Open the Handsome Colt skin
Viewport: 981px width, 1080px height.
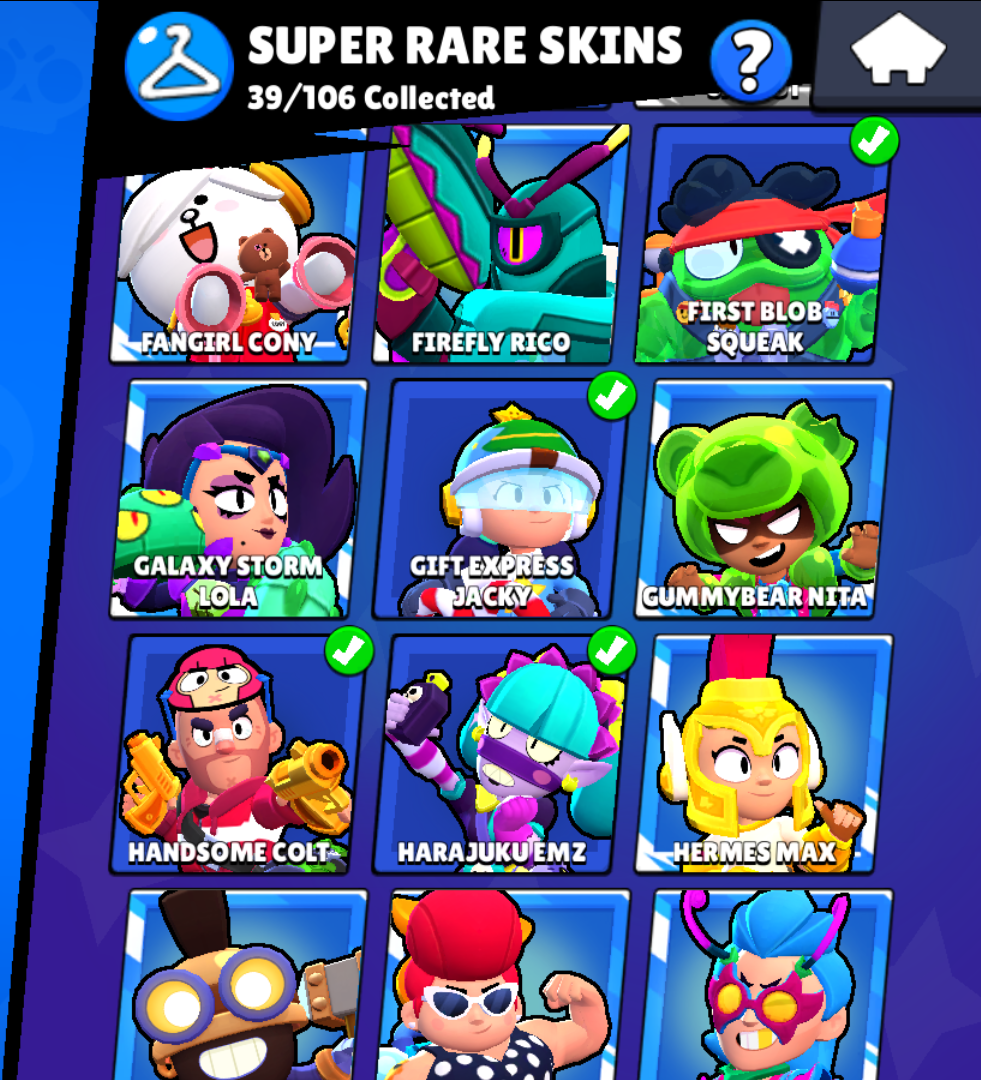coord(236,755)
